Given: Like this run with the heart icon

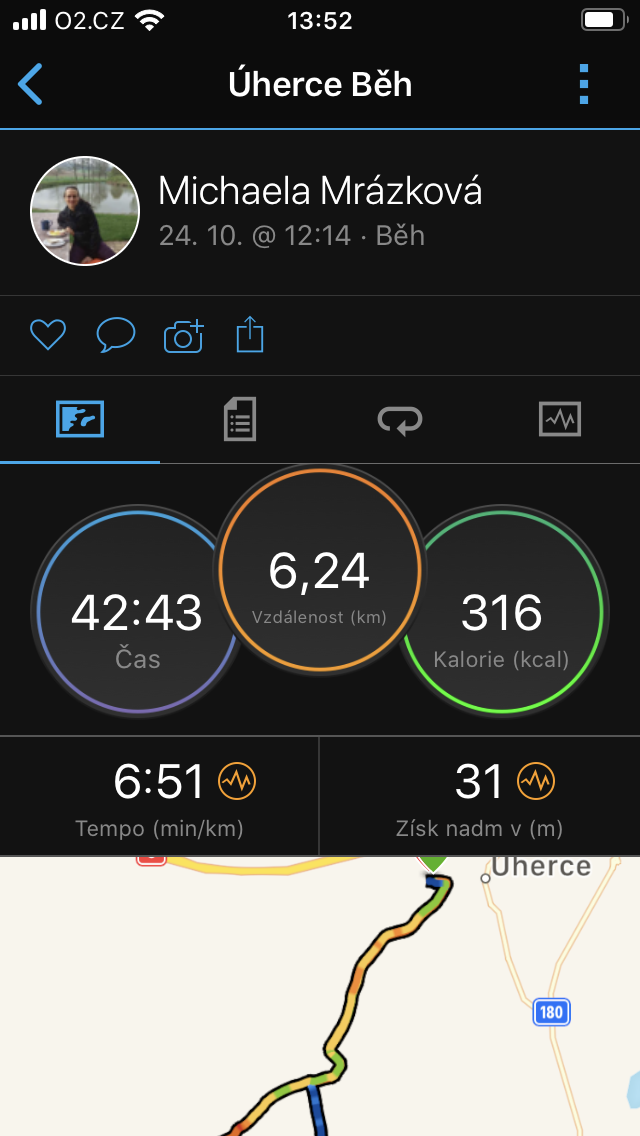Looking at the screenshot, I should tap(48, 335).
